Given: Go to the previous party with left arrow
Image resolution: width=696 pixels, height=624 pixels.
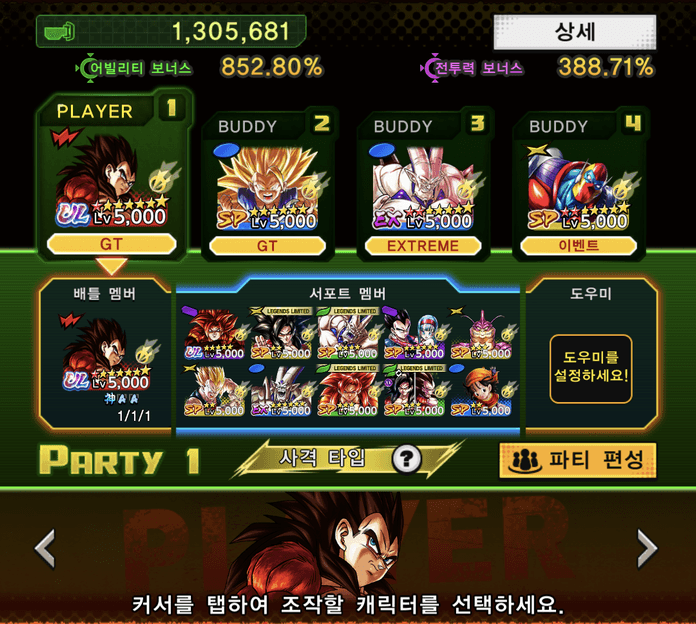Looking at the screenshot, I should [45, 548].
